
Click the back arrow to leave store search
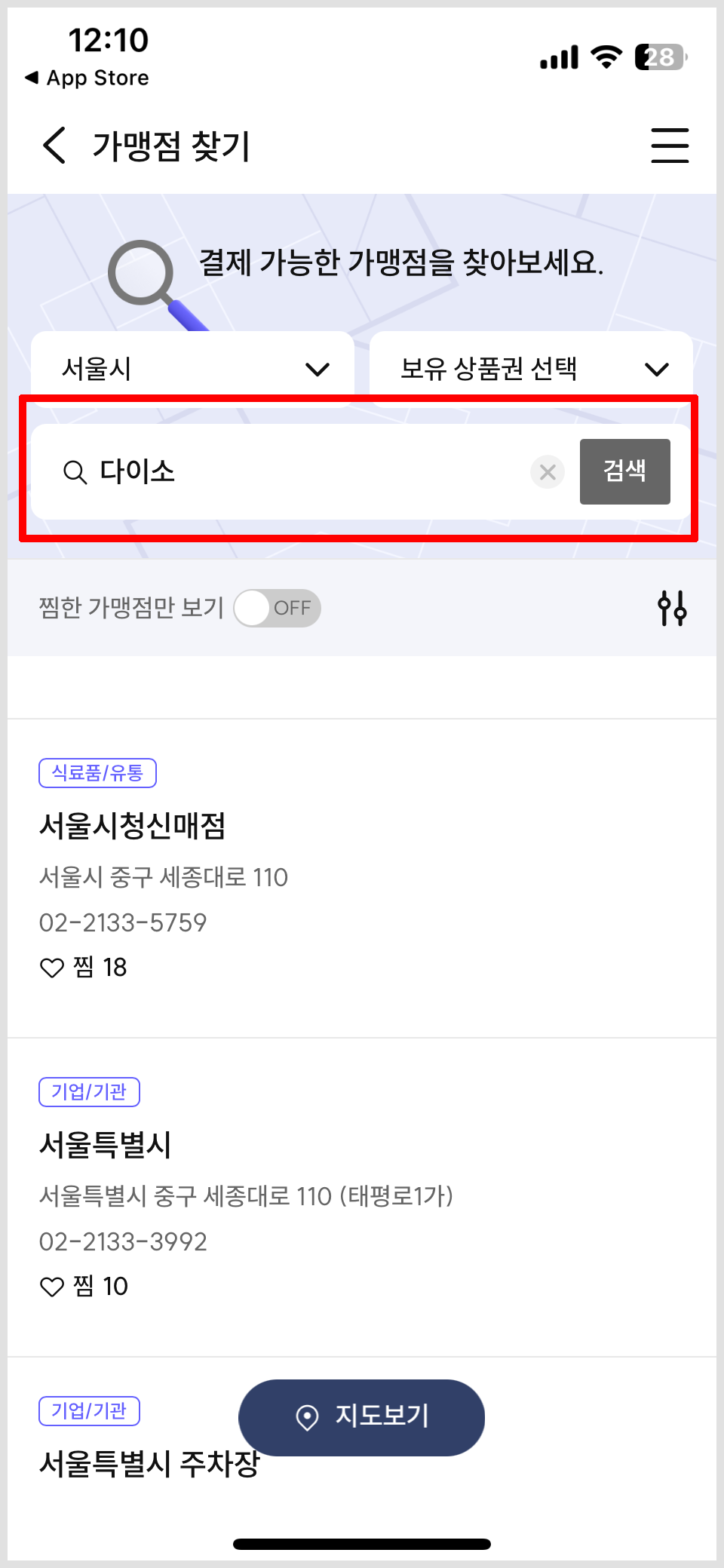52,146
